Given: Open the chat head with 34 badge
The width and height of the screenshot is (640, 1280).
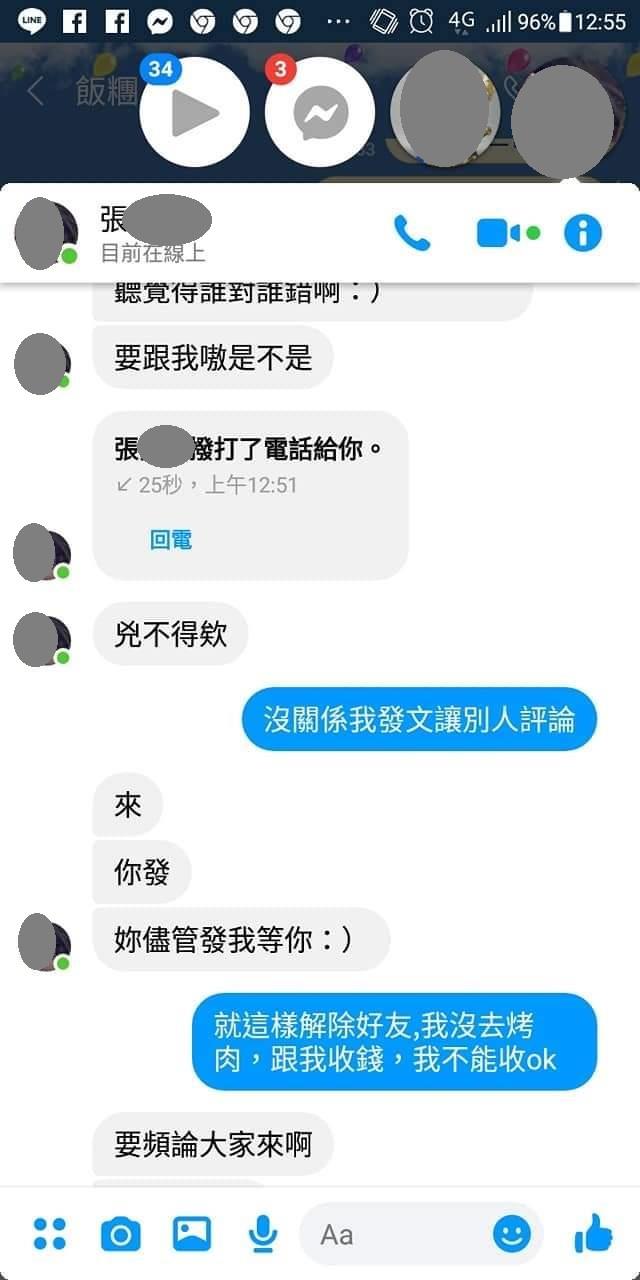Looking at the screenshot, I should click(194, 112).
